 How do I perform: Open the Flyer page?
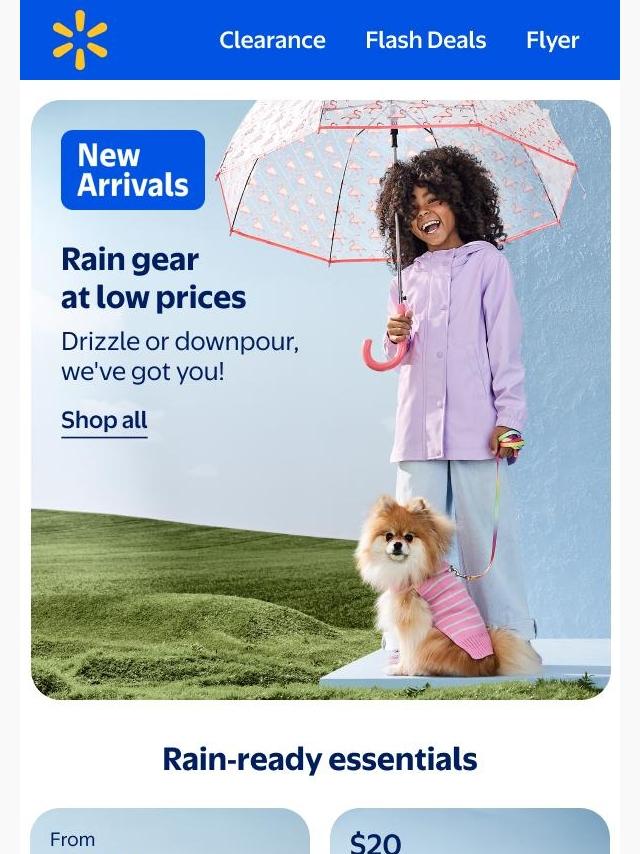coord(552,40)
